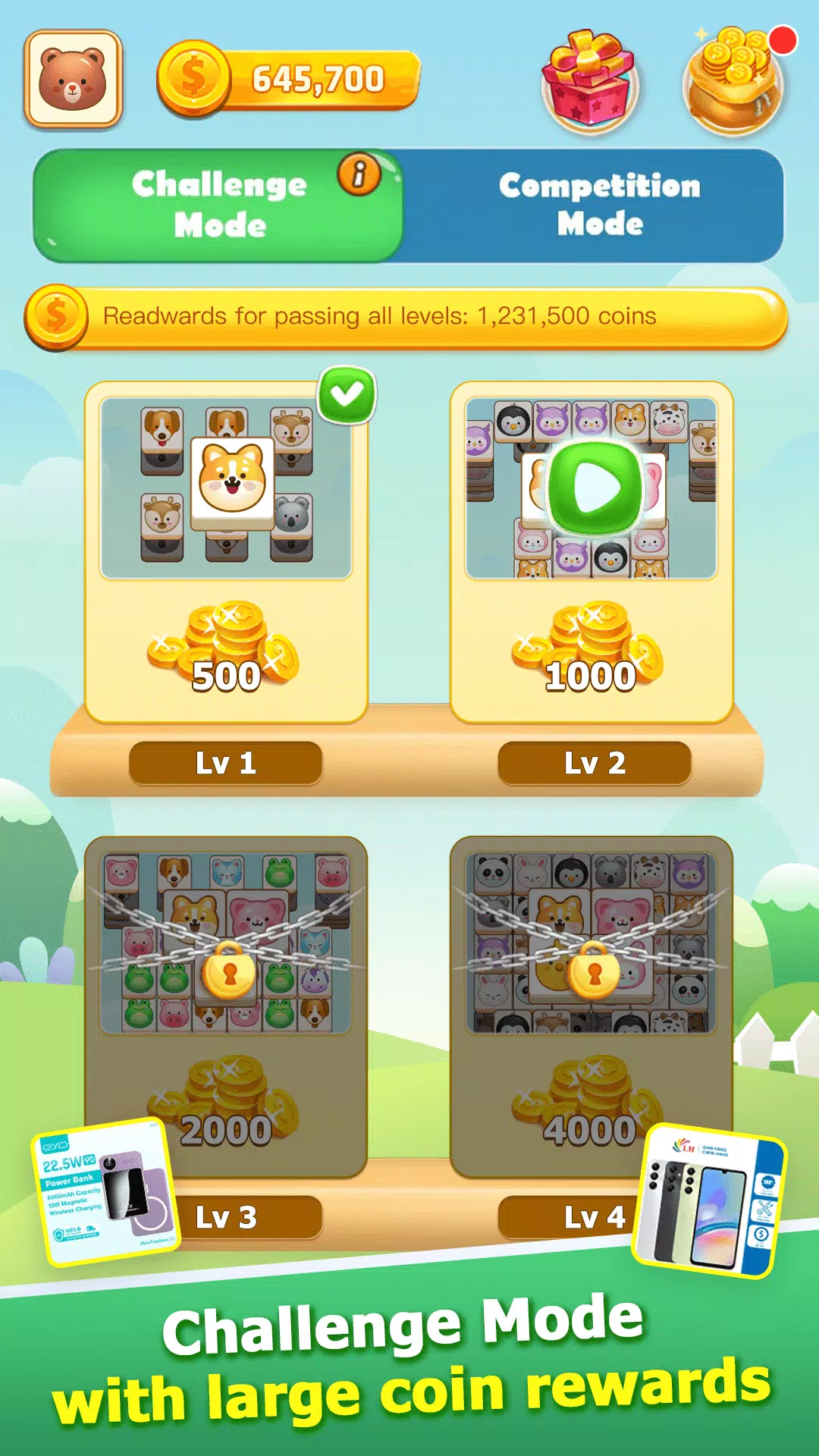The image size is (819, 1456).
Task: Open the red gift box
Action: click(x=589, y=82)
